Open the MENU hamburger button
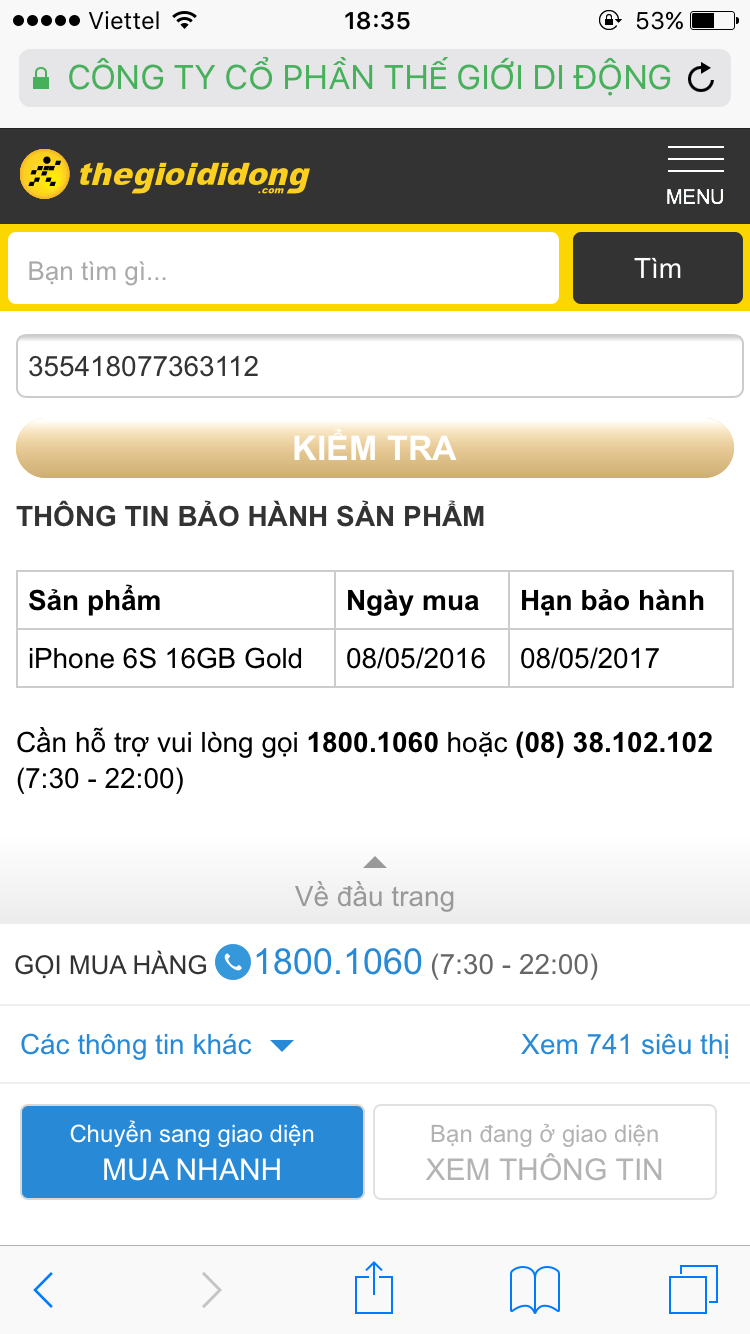The width and height of the screenshot is (750, 1334). [x=695, y=175]
